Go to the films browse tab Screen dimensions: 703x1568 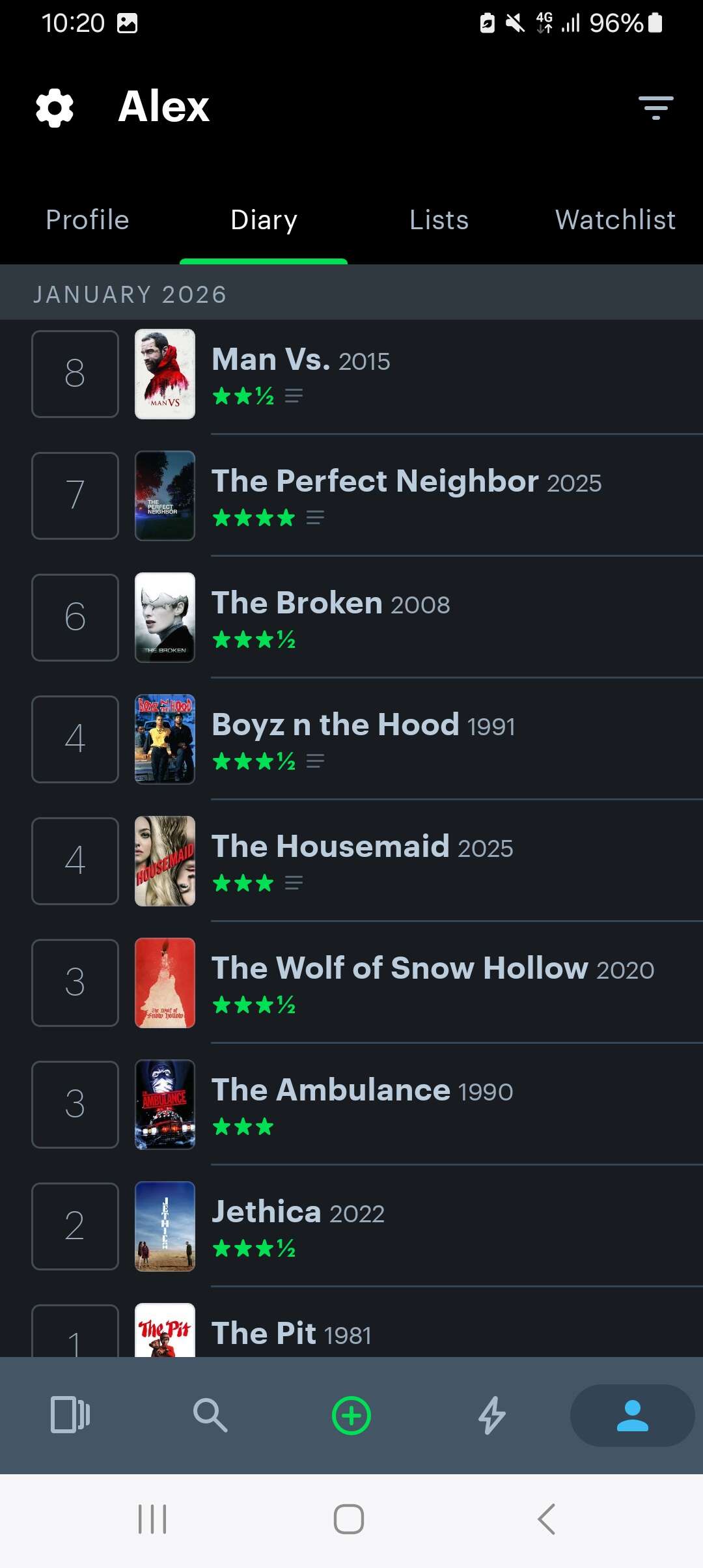pos(70,1415)
